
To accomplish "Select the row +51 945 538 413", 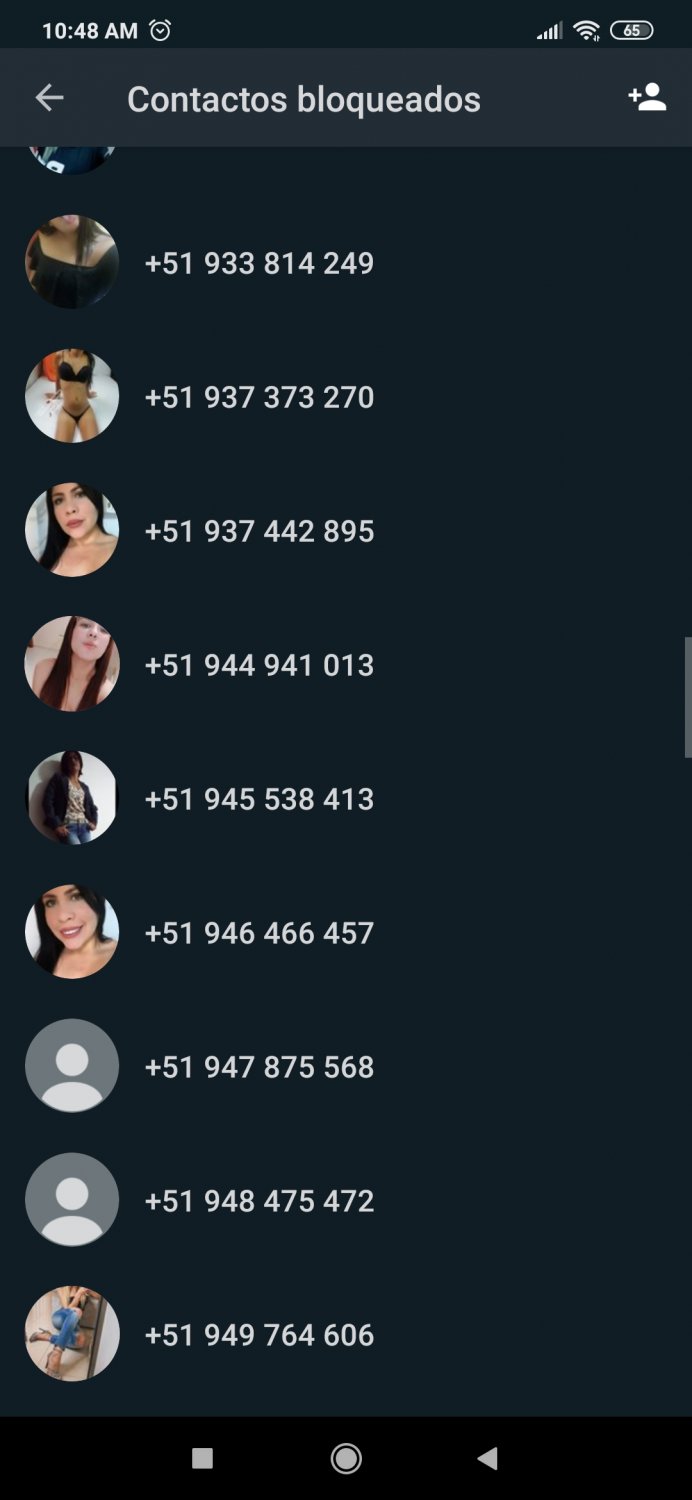I will point(346,799).
